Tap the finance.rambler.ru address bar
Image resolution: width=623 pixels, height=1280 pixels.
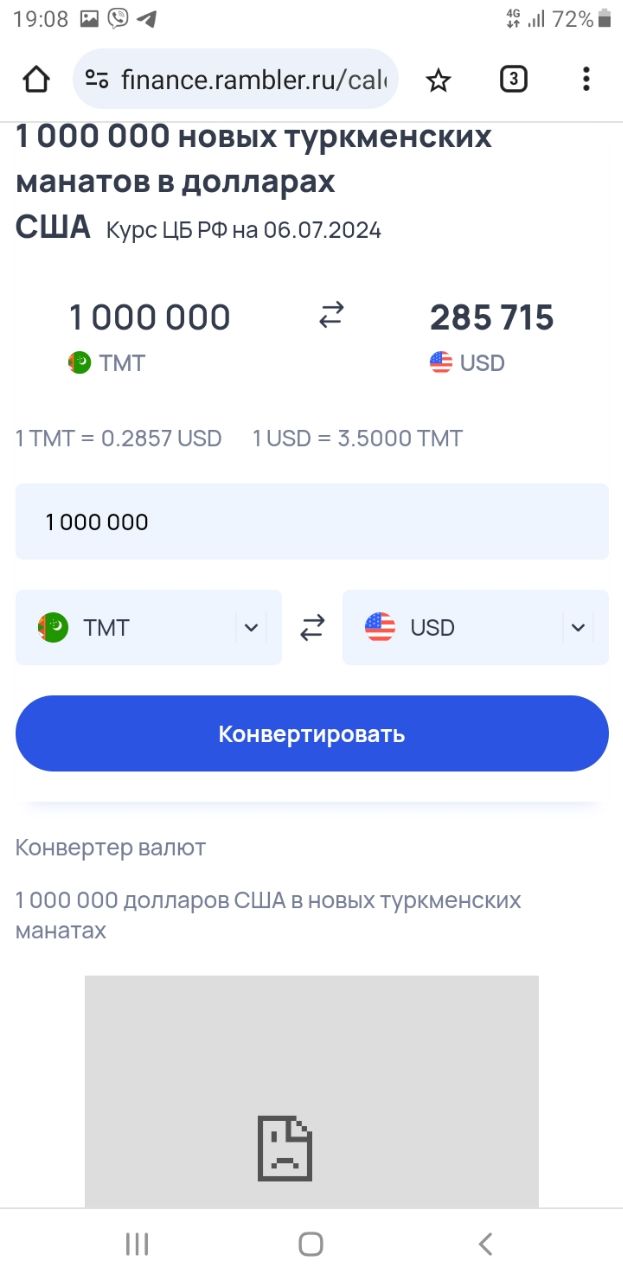(235, 79)
